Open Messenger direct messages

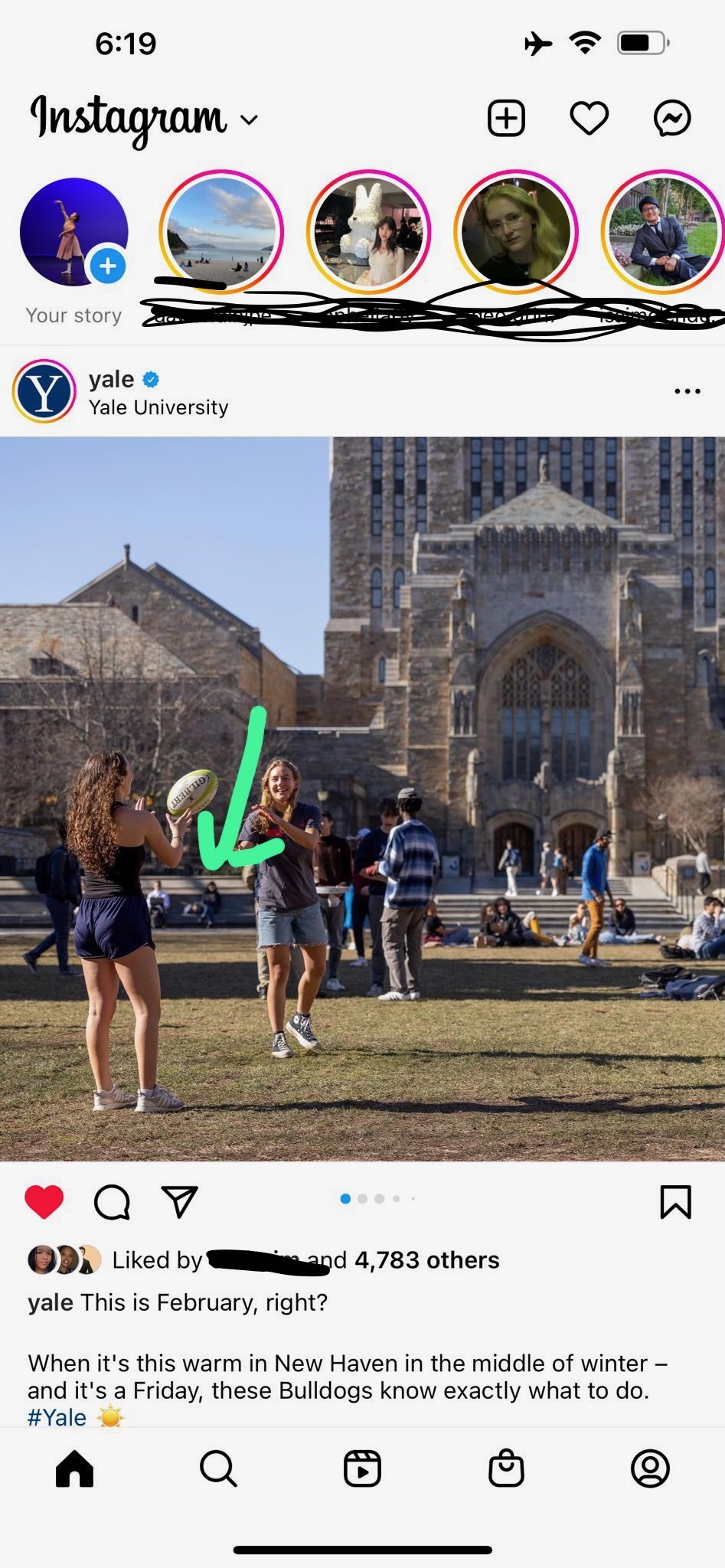(x=671, y=119)
